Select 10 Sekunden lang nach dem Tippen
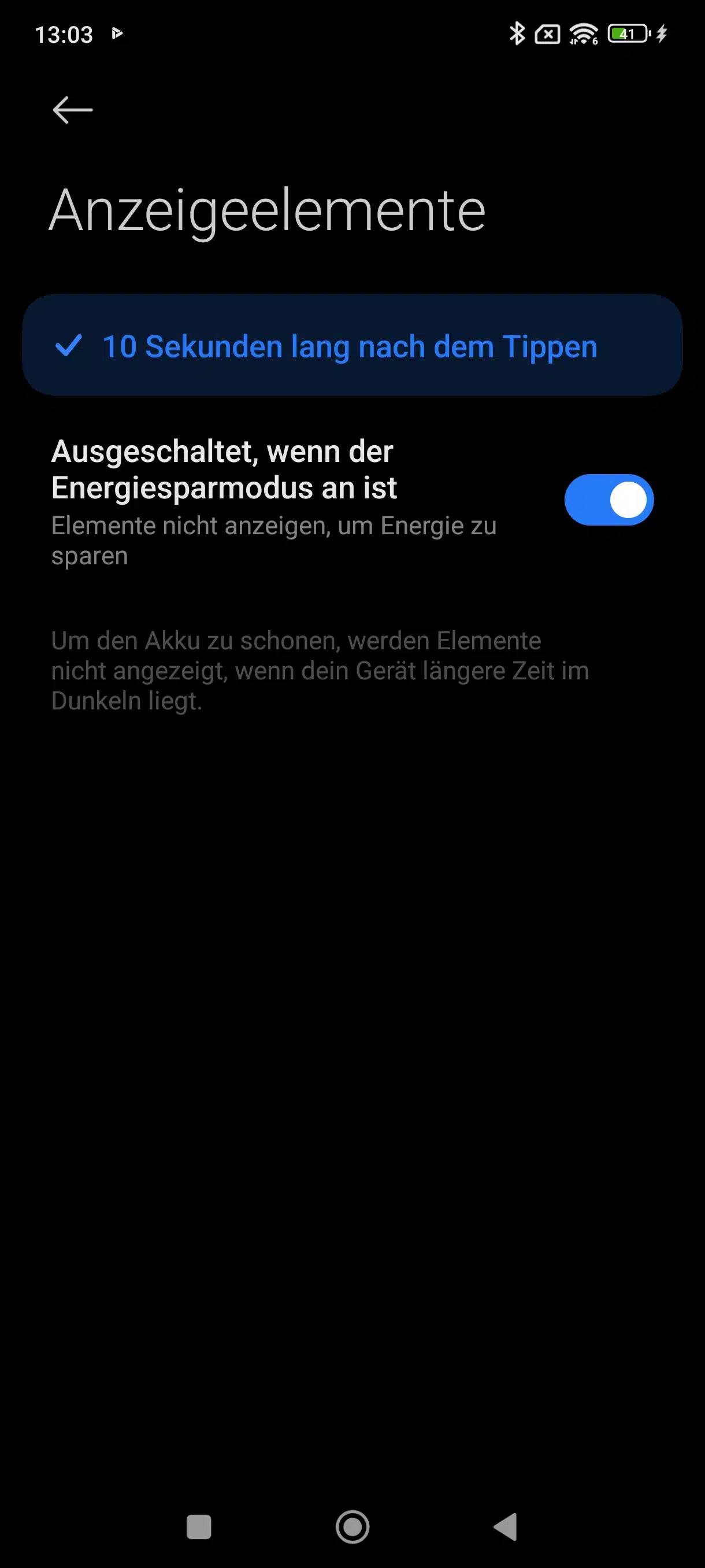The height and width of the screenshot is (1568, 705). 352,346
